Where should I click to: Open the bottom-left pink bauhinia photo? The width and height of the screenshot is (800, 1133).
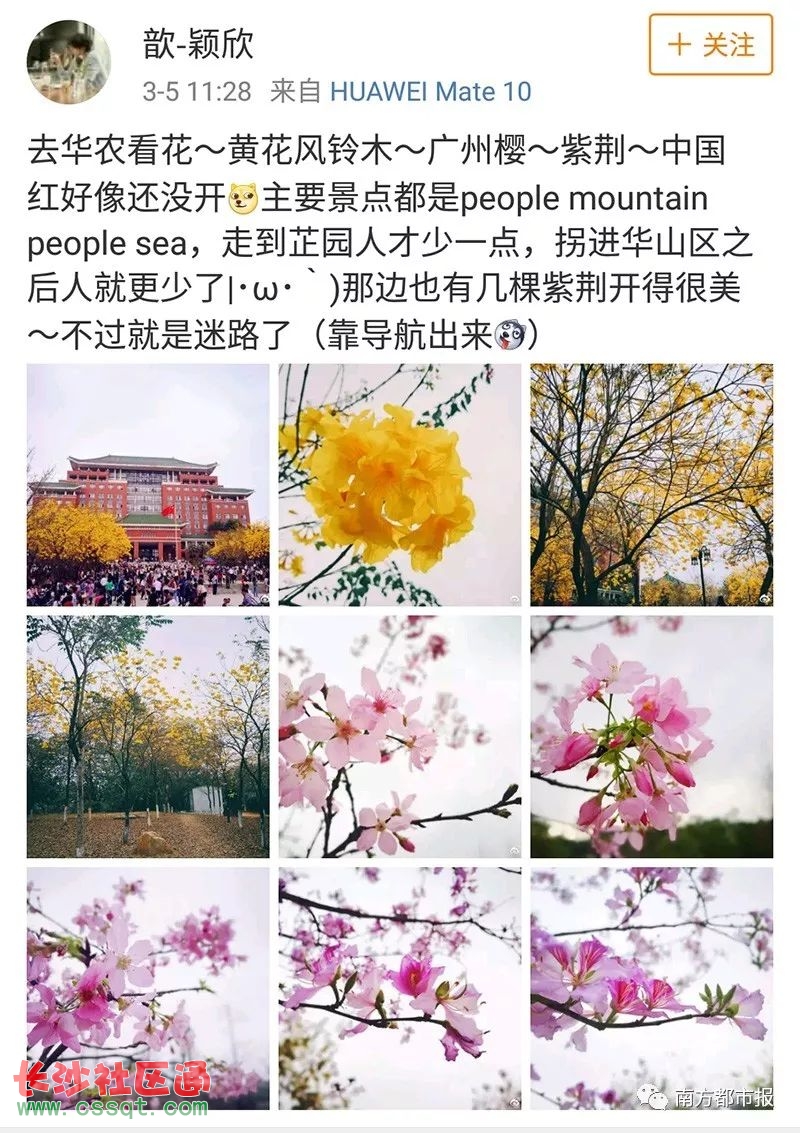click(x=148, y=987)
